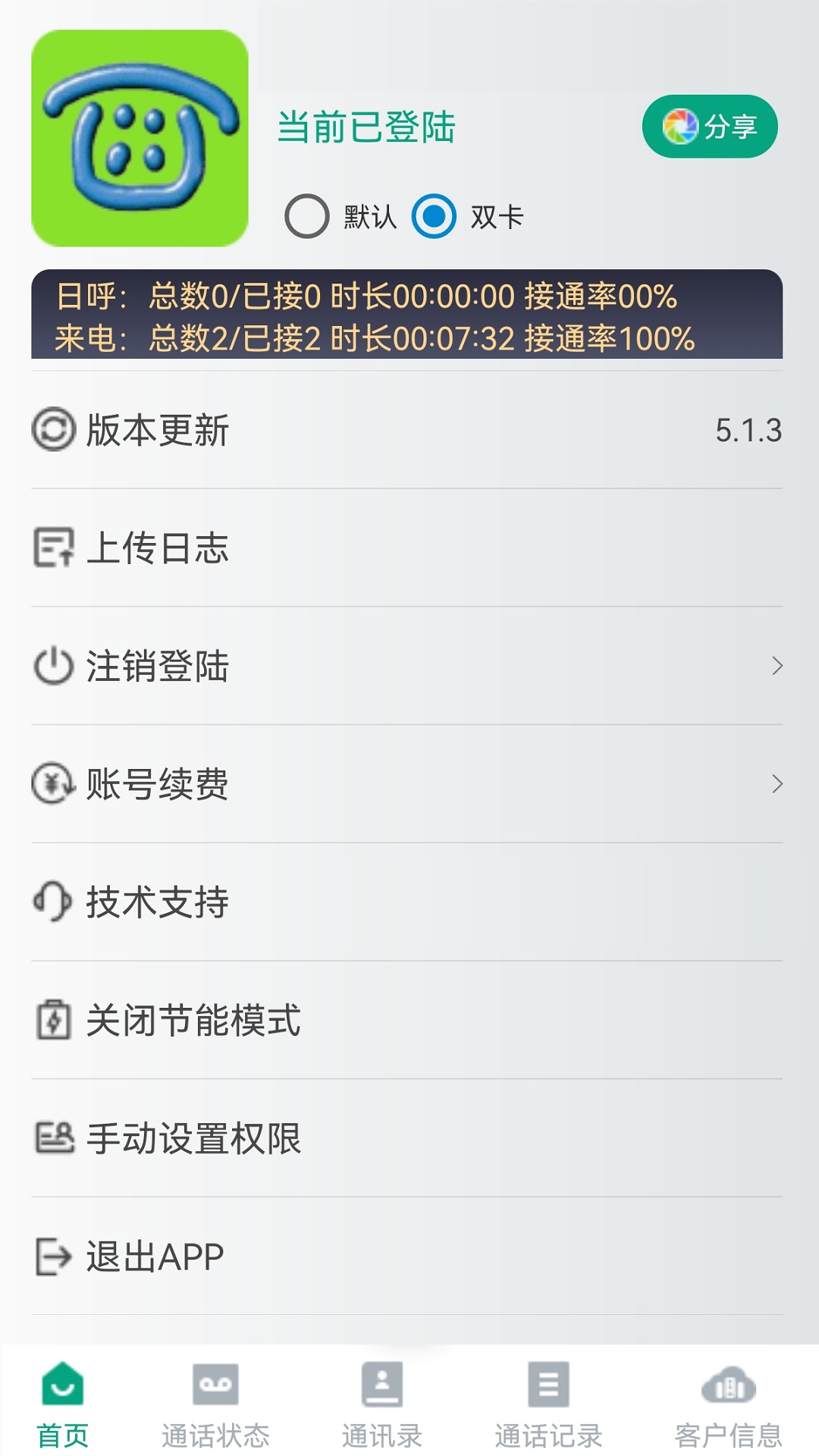Click the 账号续费 payment icon

tap(51, 784)
